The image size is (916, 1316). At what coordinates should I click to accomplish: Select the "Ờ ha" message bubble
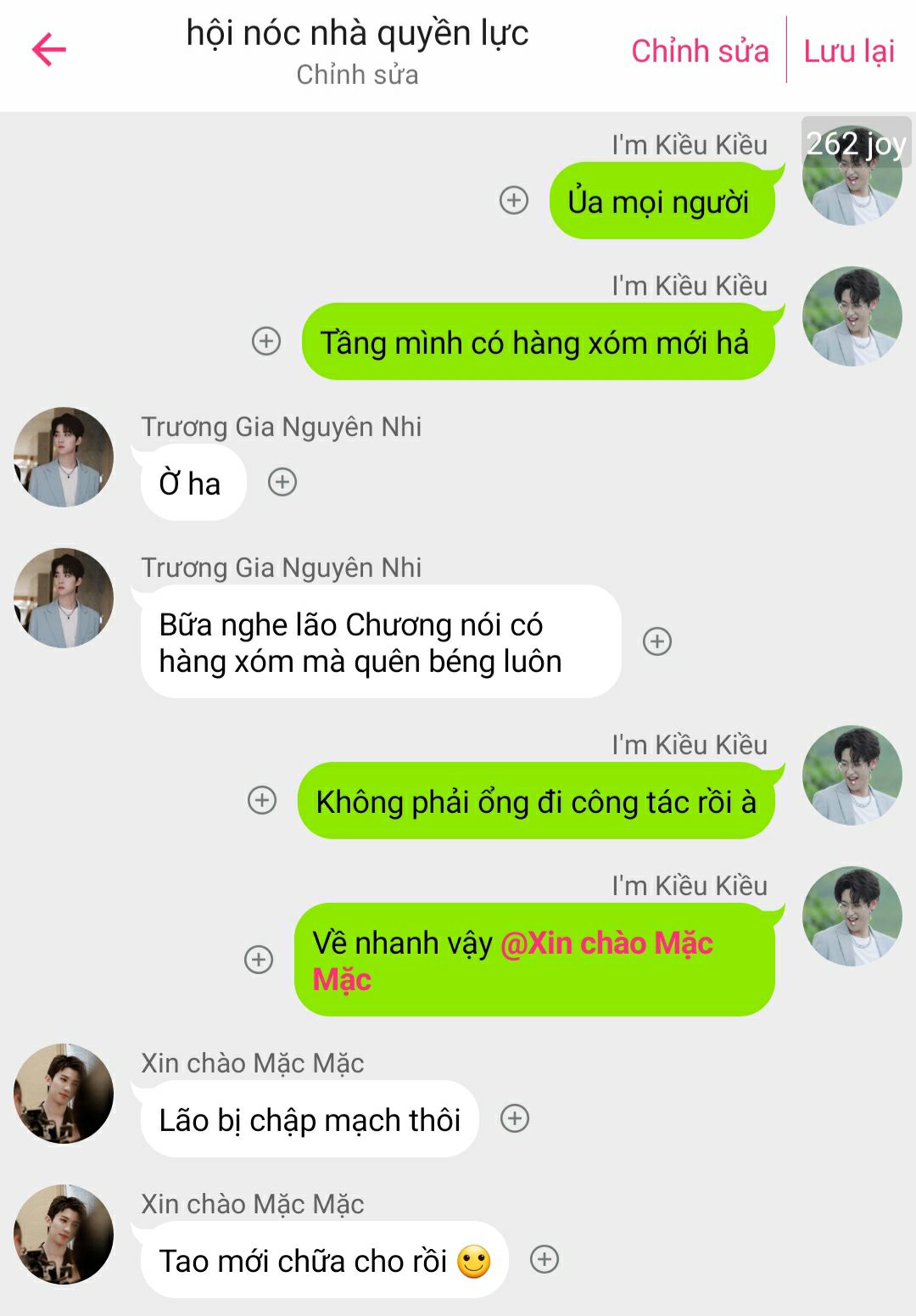(191, 484)
